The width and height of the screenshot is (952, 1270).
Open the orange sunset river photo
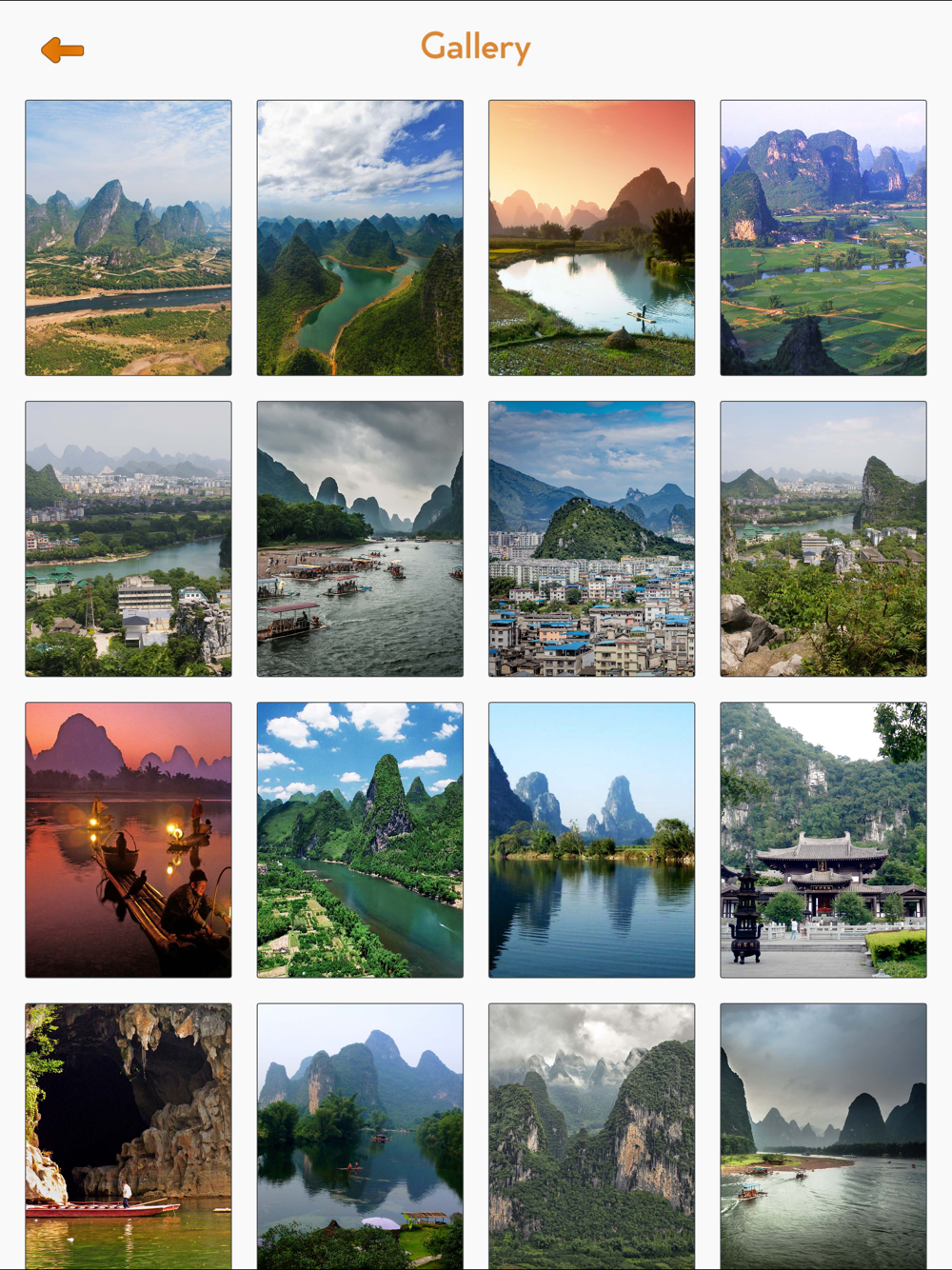click(x=591, y=238)
